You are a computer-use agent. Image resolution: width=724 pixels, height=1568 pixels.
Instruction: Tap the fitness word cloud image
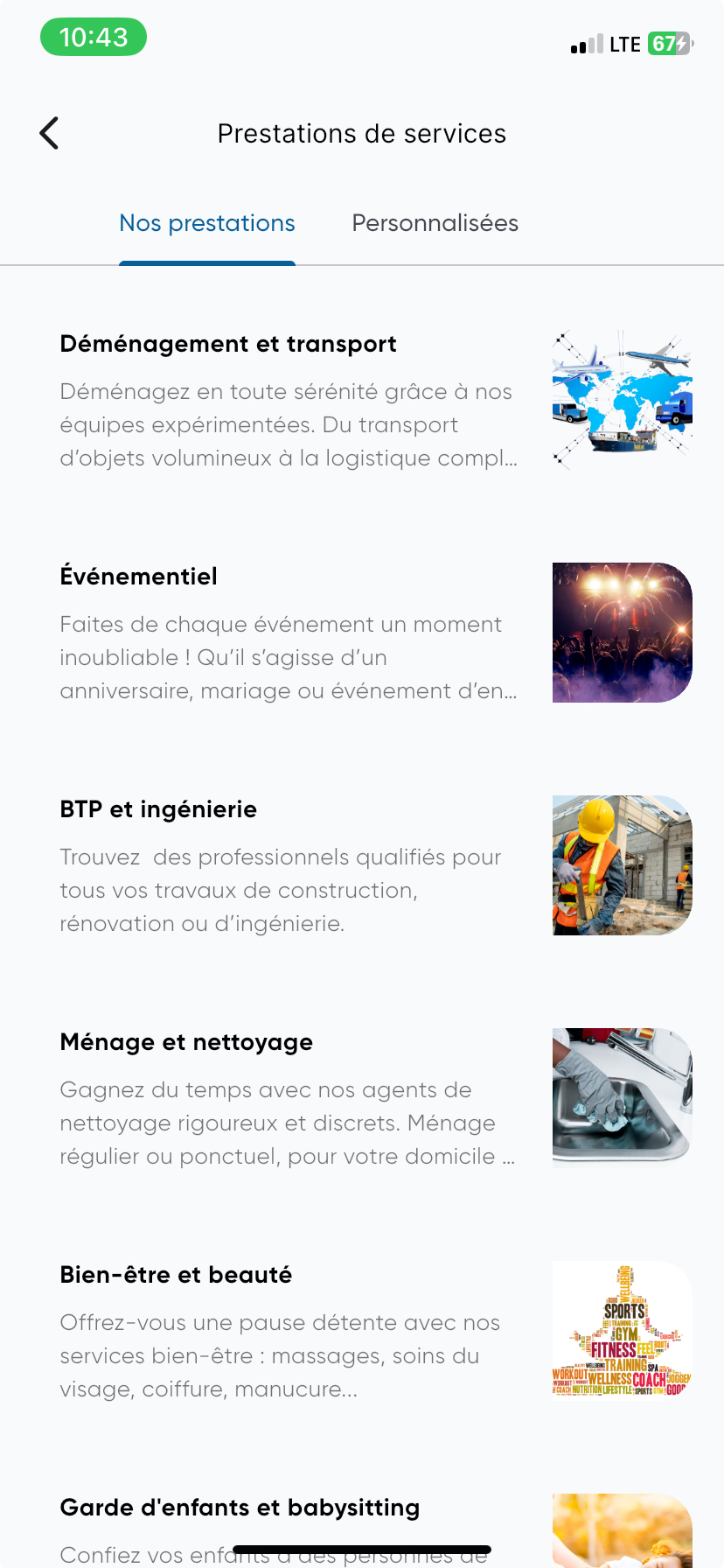[621, 1330]
